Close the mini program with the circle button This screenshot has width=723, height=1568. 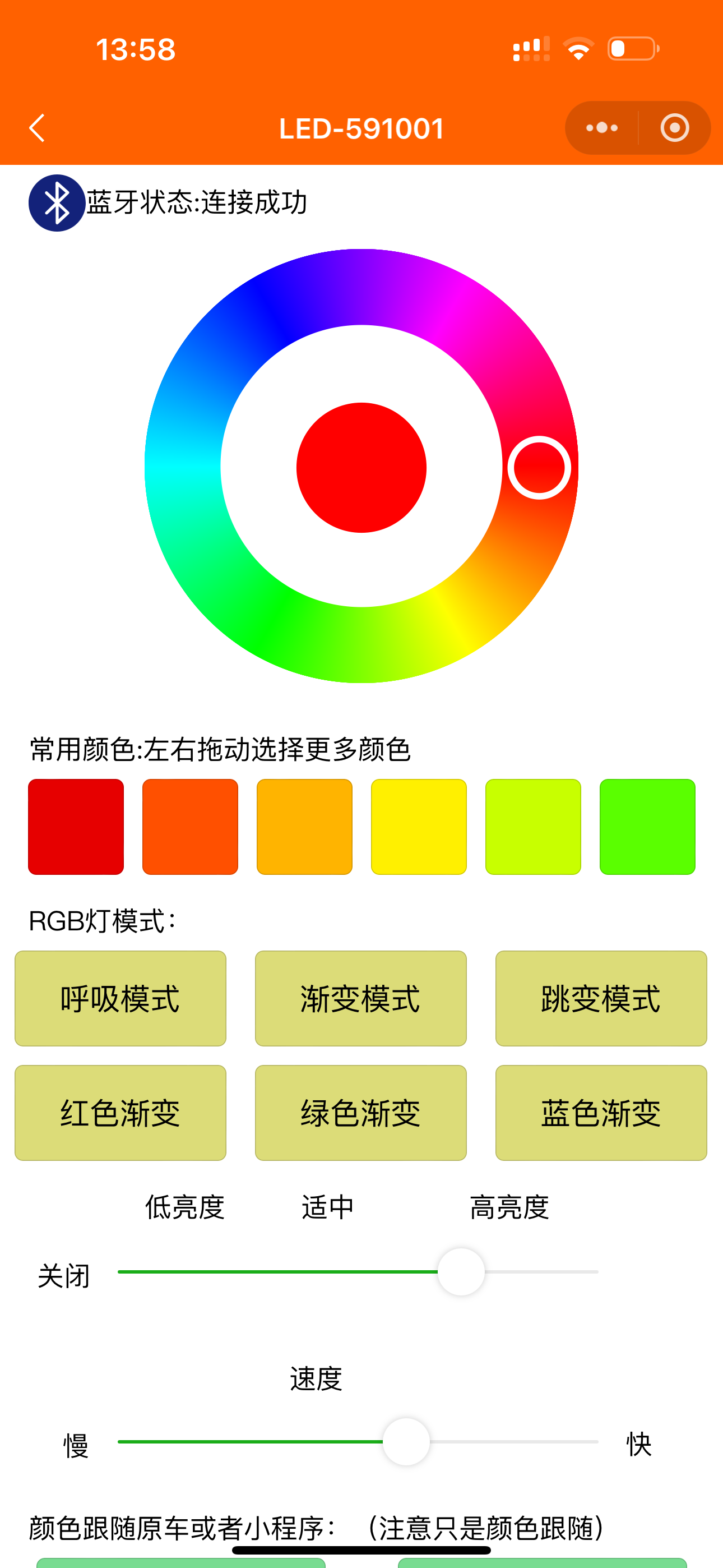pyautogui.click(x=674, y=128)
